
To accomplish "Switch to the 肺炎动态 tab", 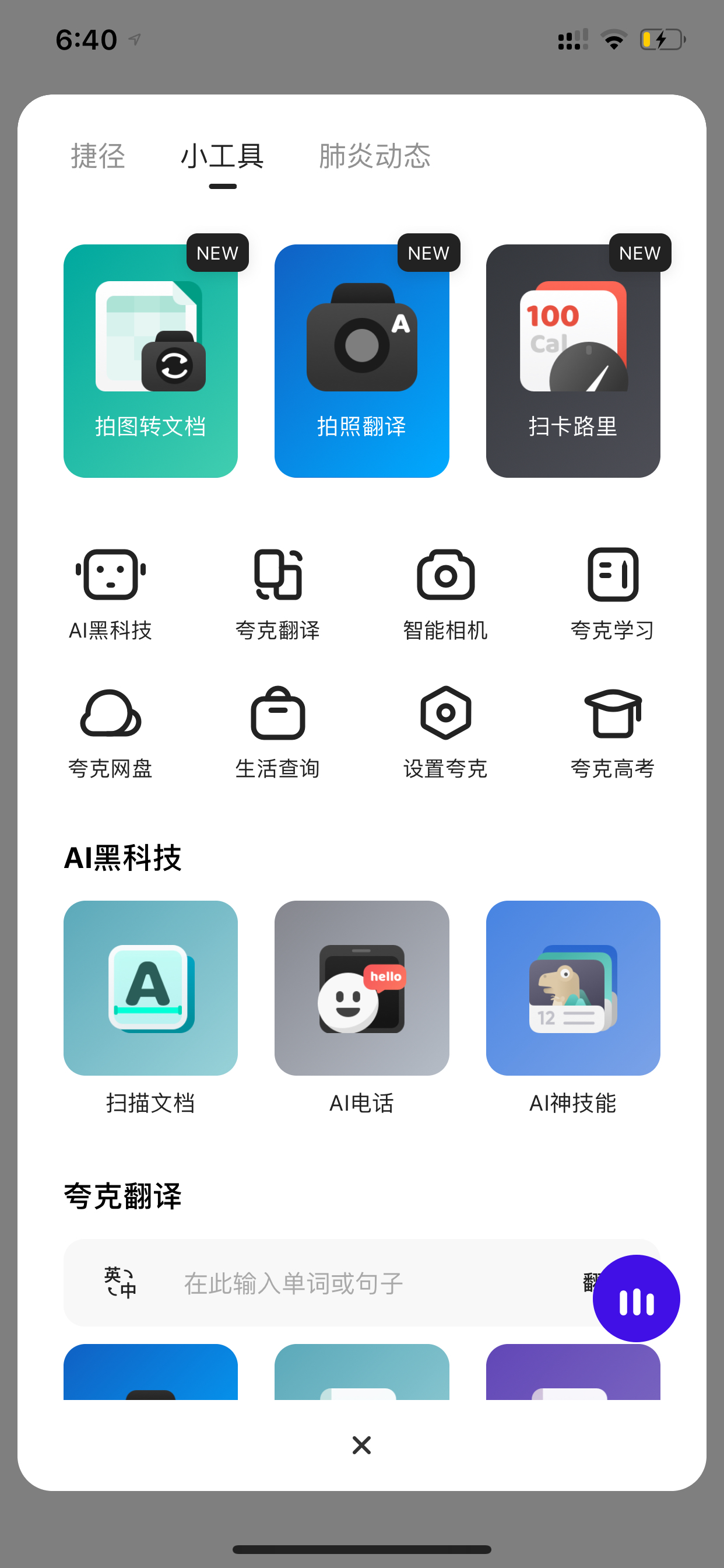I will (x=375, y=156).
